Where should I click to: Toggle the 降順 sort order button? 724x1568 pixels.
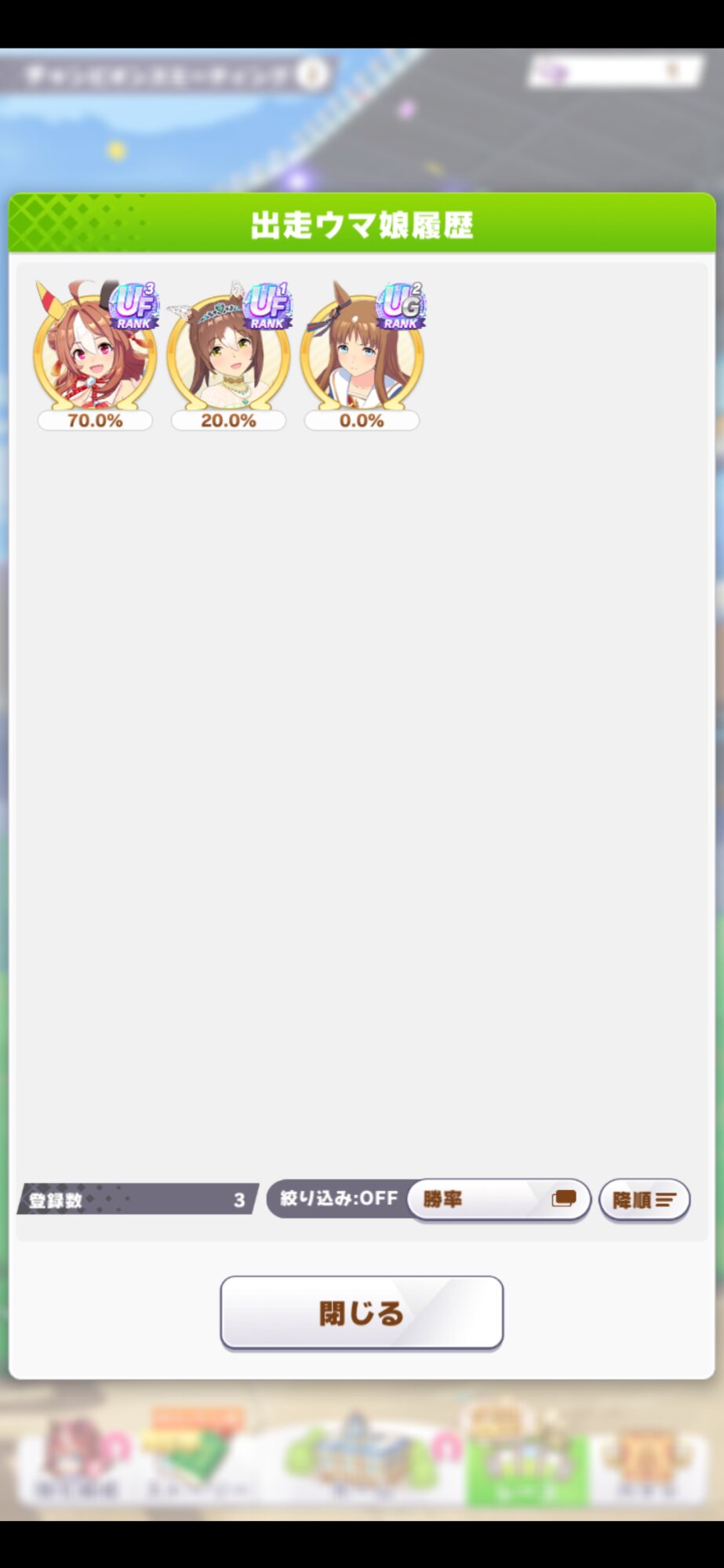click(x=644, y=1200)
